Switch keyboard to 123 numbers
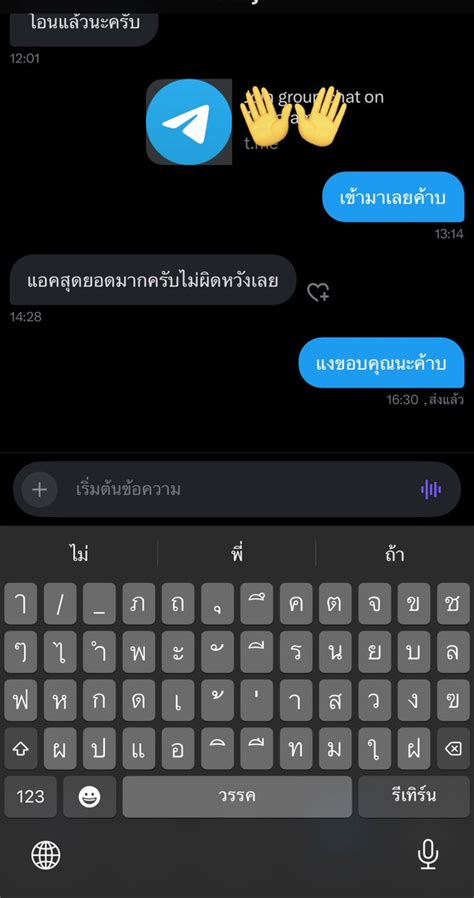 click(x=30, y=797)
